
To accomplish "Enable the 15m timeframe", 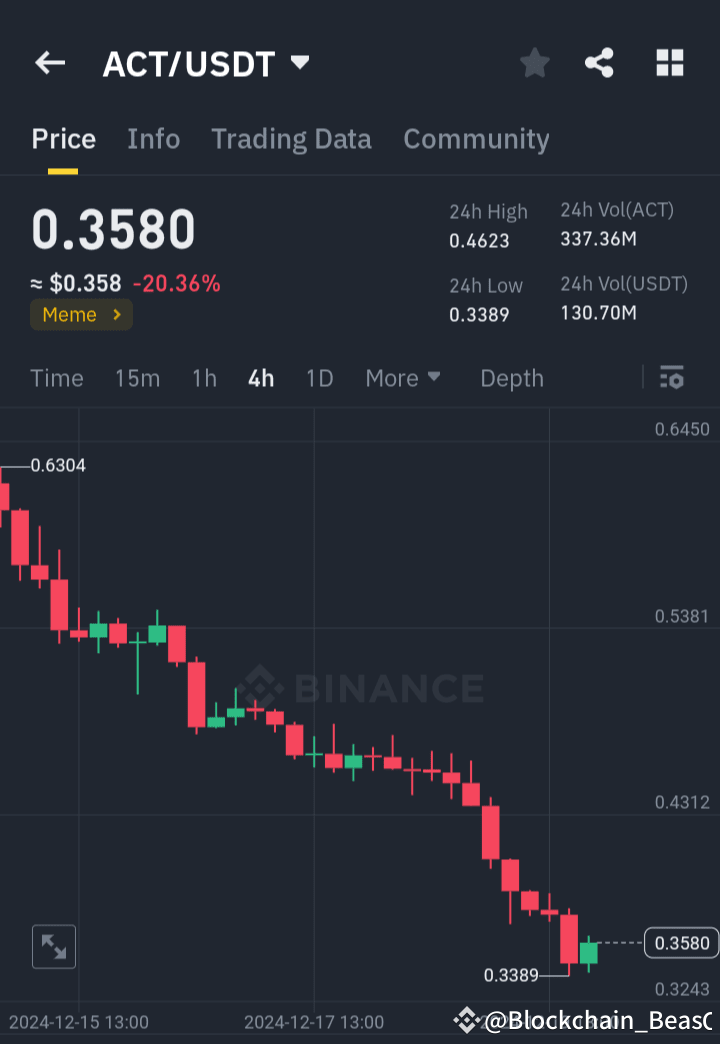I will (137, 378).
